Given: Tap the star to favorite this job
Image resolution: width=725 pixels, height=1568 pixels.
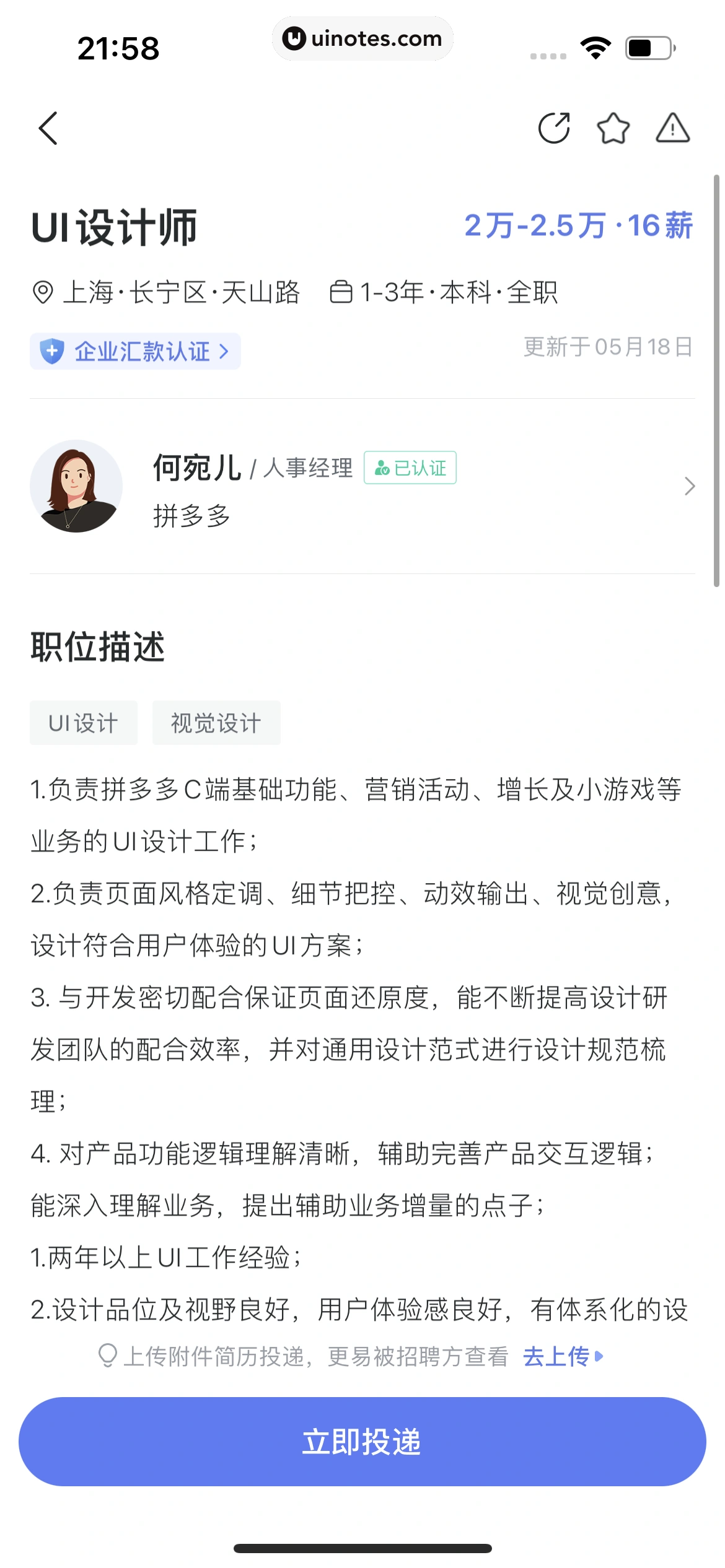Looking at the screenshot, I should (x=612, y=128).
